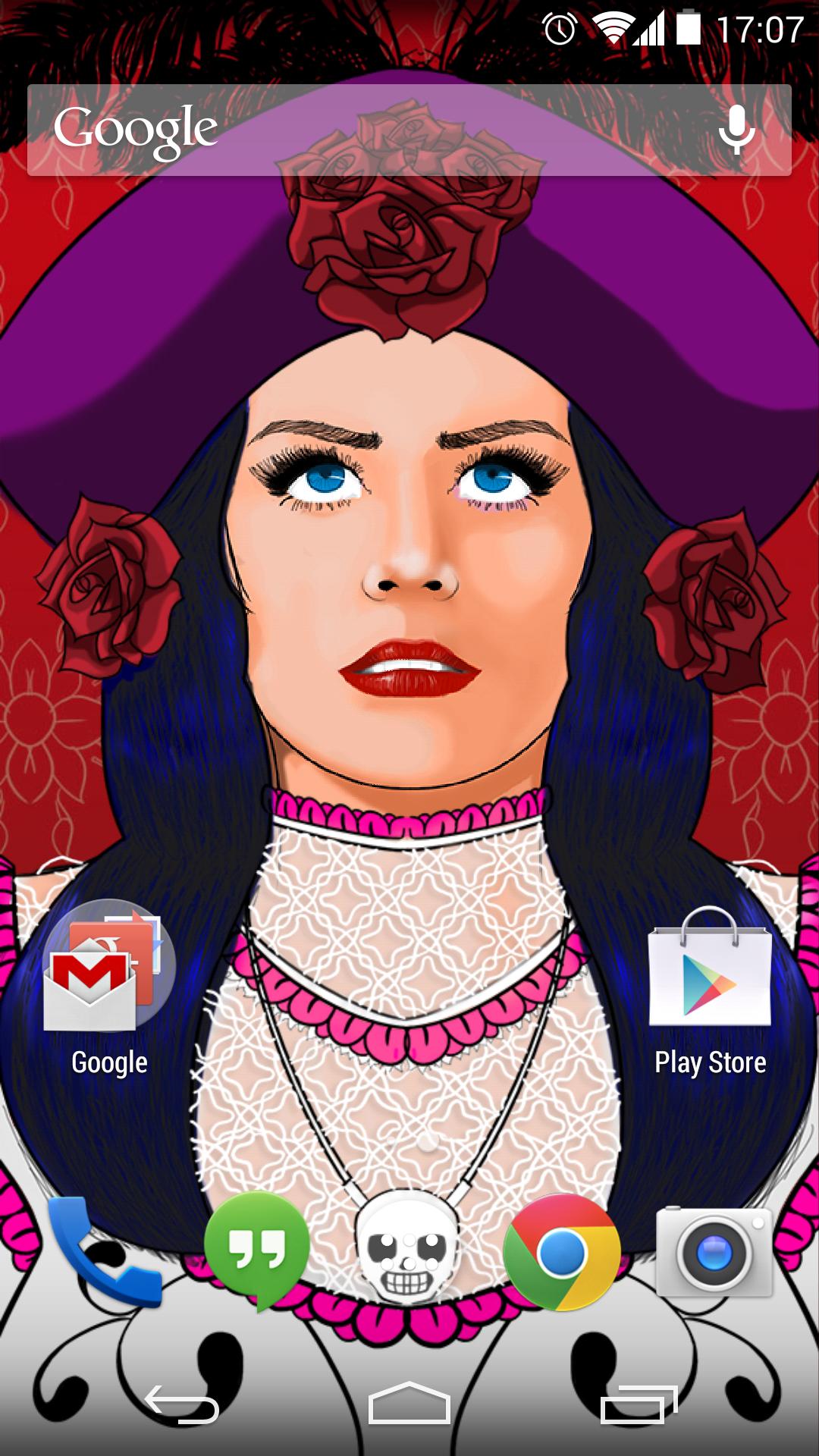The image size is (819, 1456).
Task: Launch the Chrome browser
Action: 561,1251
